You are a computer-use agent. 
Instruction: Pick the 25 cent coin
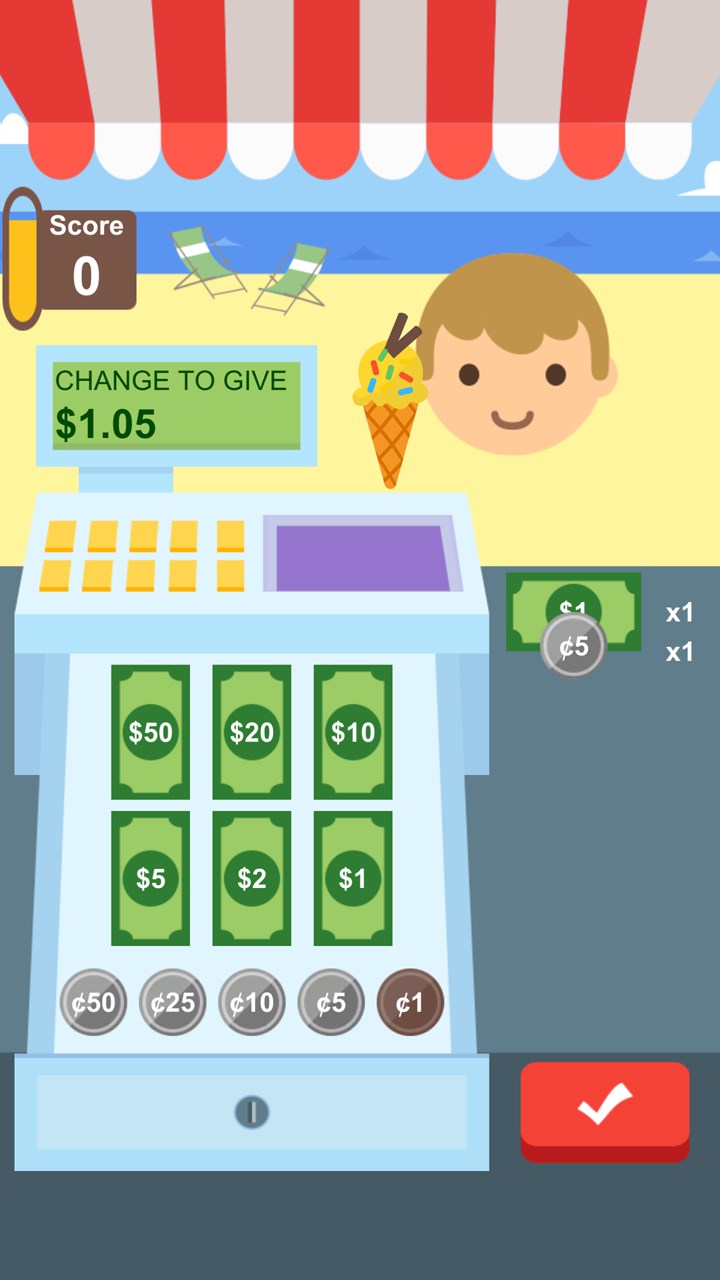click(172, 1002)
